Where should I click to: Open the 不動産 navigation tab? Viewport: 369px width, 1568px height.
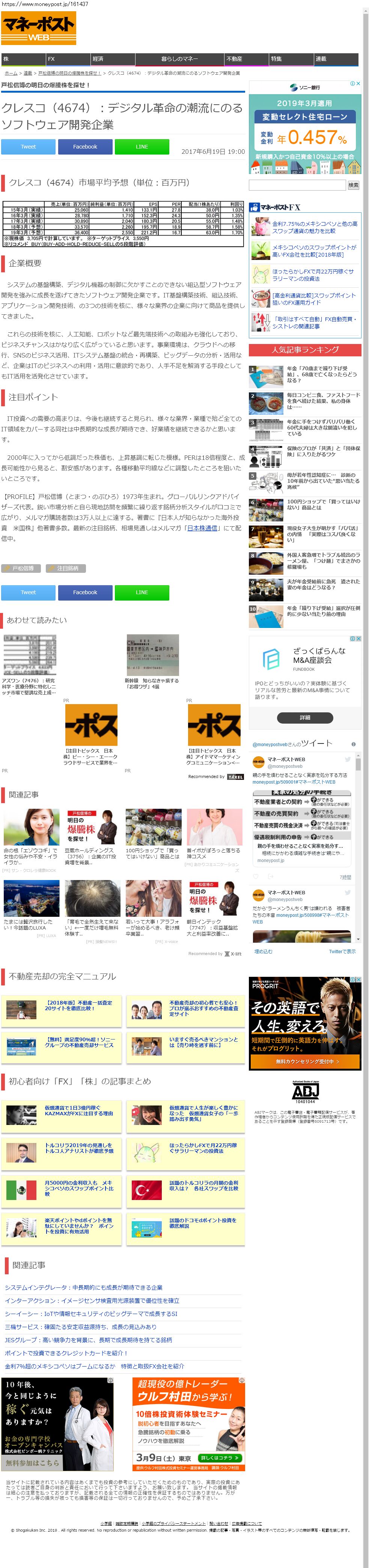tap(246, 59)
